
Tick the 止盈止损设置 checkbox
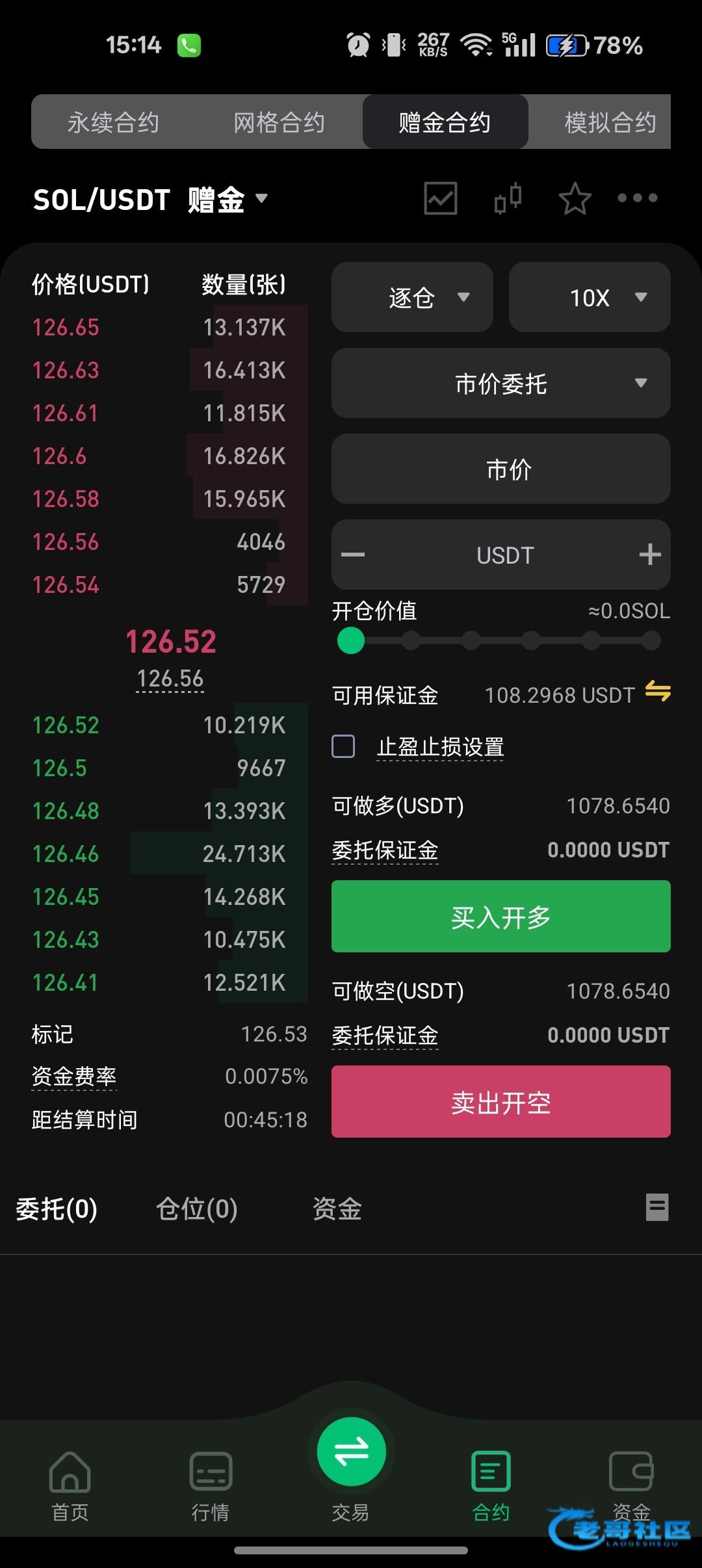[x=343, y=746]
